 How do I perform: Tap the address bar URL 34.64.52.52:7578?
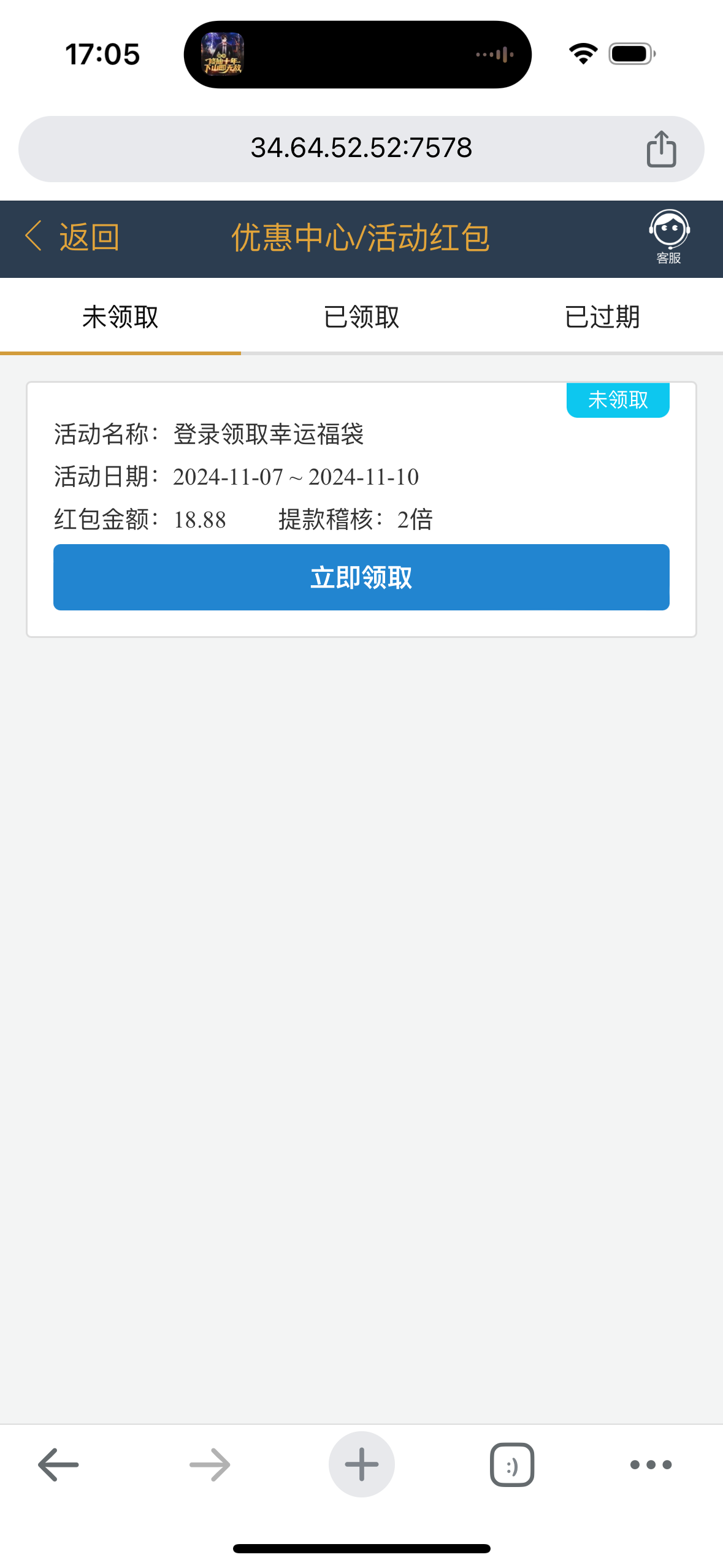[361, 148]
